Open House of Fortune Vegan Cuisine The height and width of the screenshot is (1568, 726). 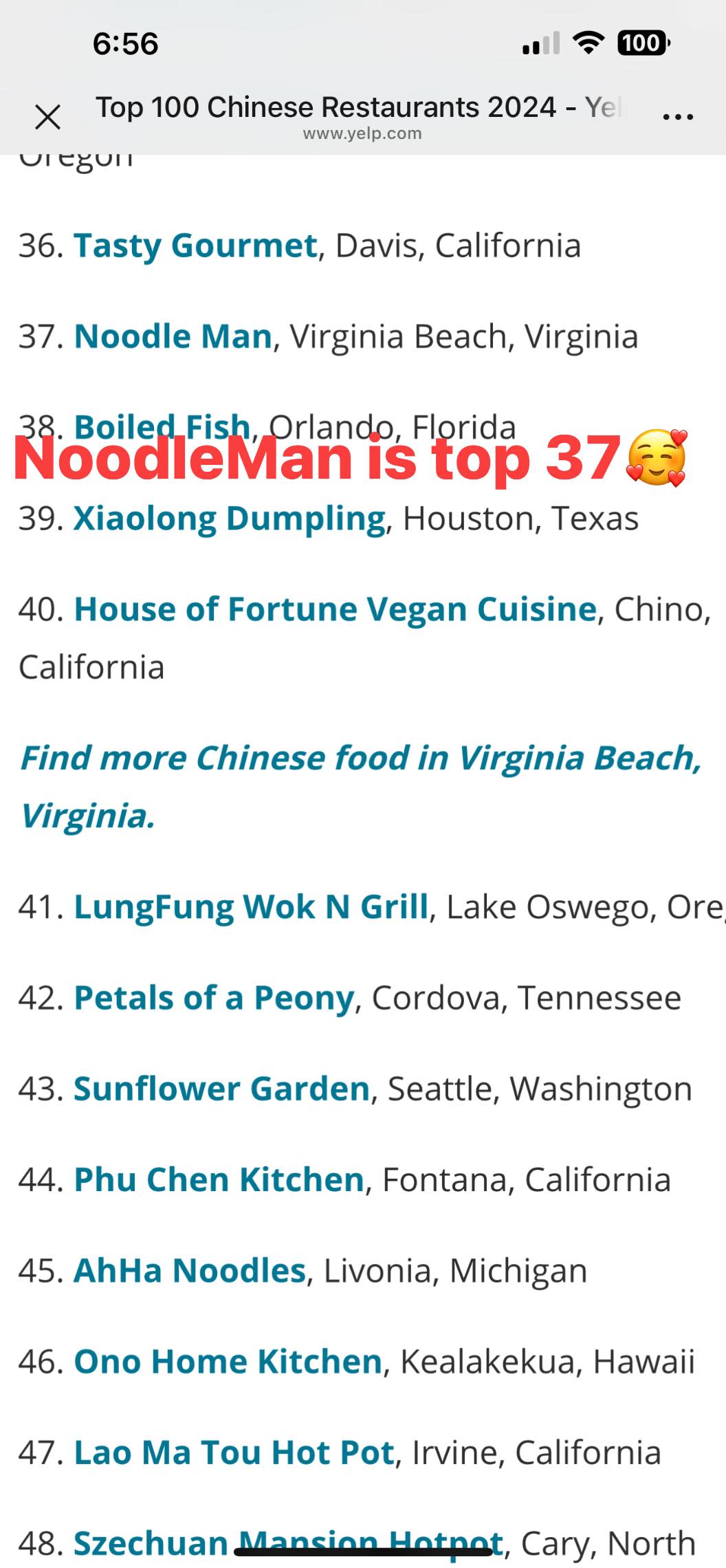coord(335,609)
